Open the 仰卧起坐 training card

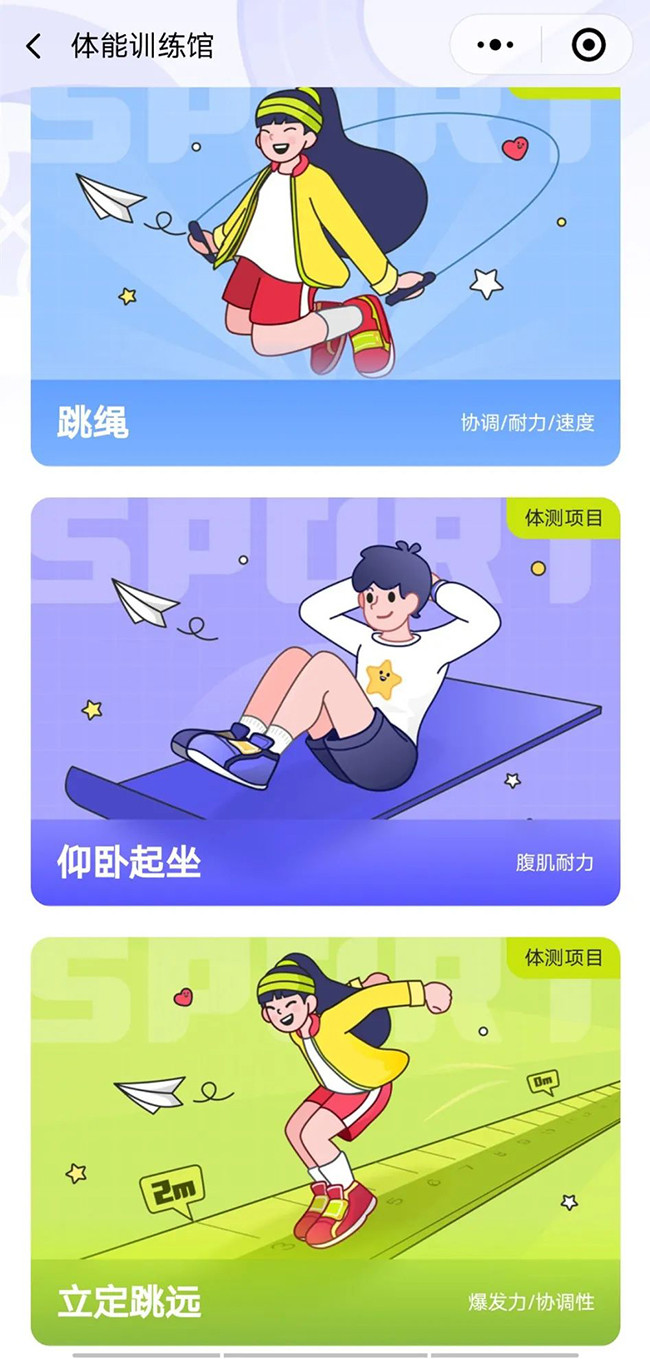point(325,700)
